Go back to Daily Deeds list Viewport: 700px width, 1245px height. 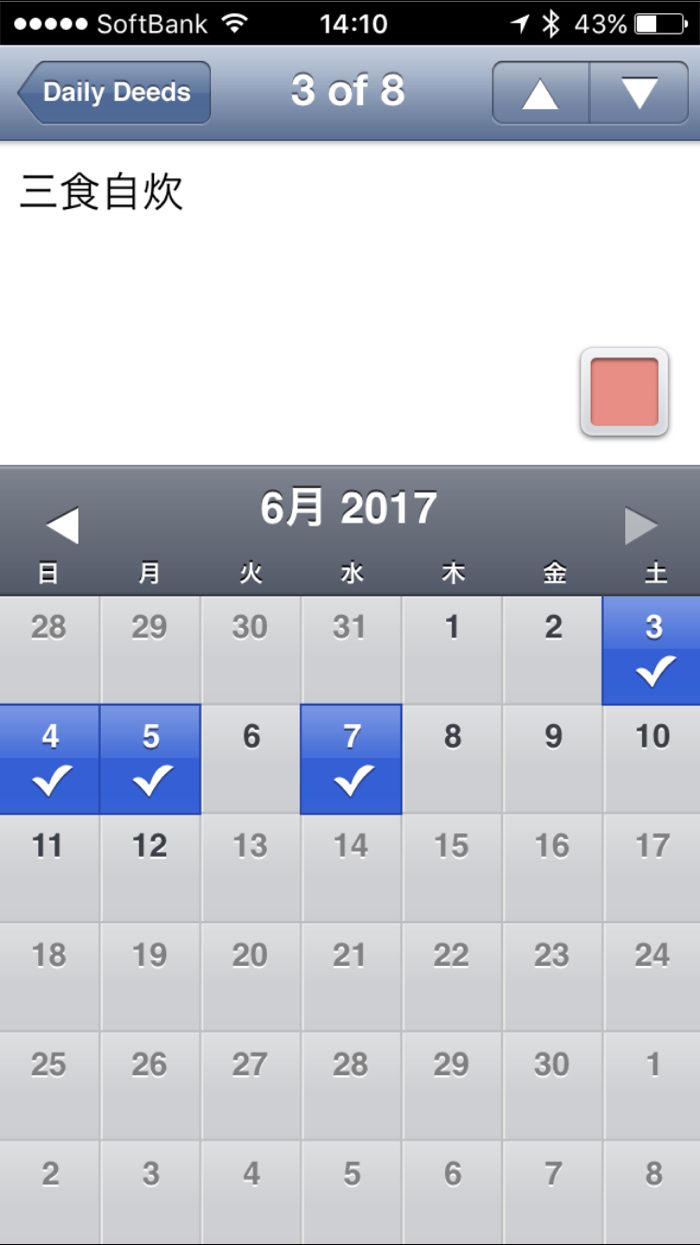click(x=114, y=92)
